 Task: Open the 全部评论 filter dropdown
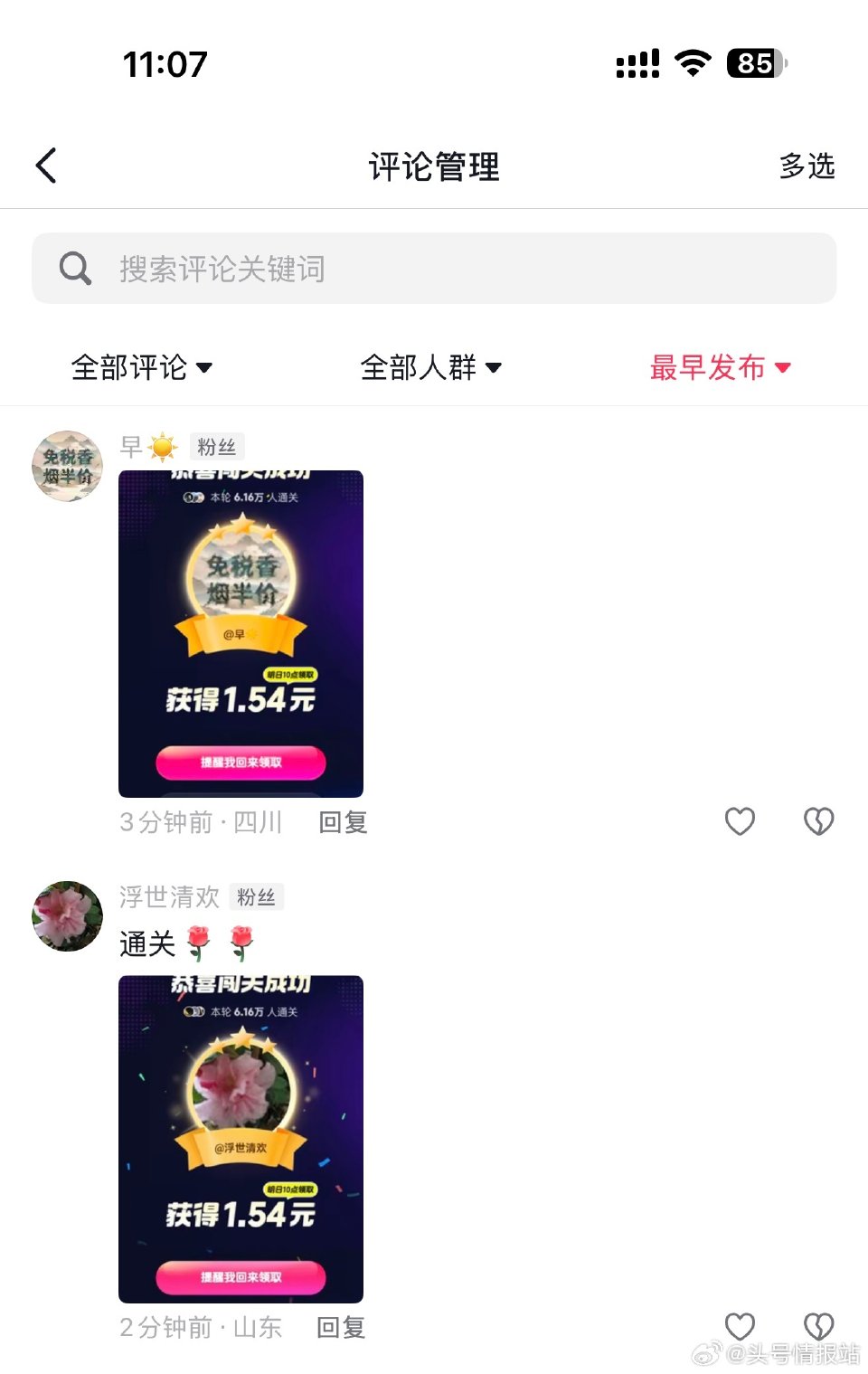(142, 368)
